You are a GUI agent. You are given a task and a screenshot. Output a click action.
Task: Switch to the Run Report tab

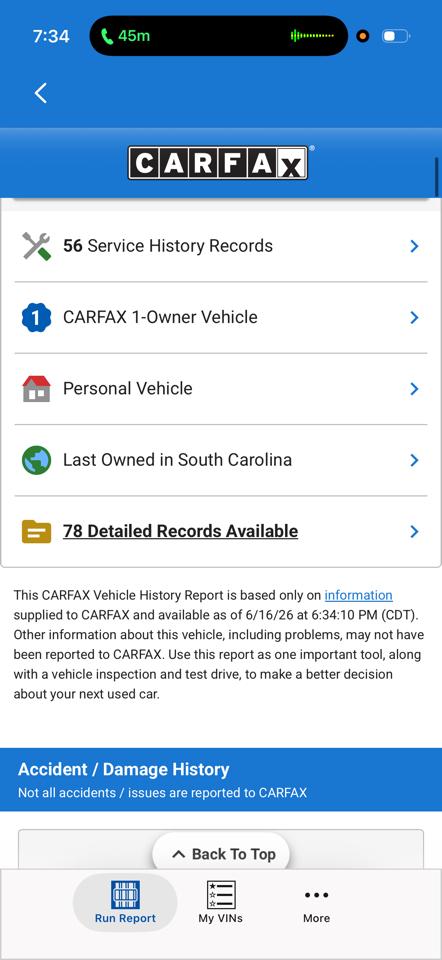tap(125, 902)
